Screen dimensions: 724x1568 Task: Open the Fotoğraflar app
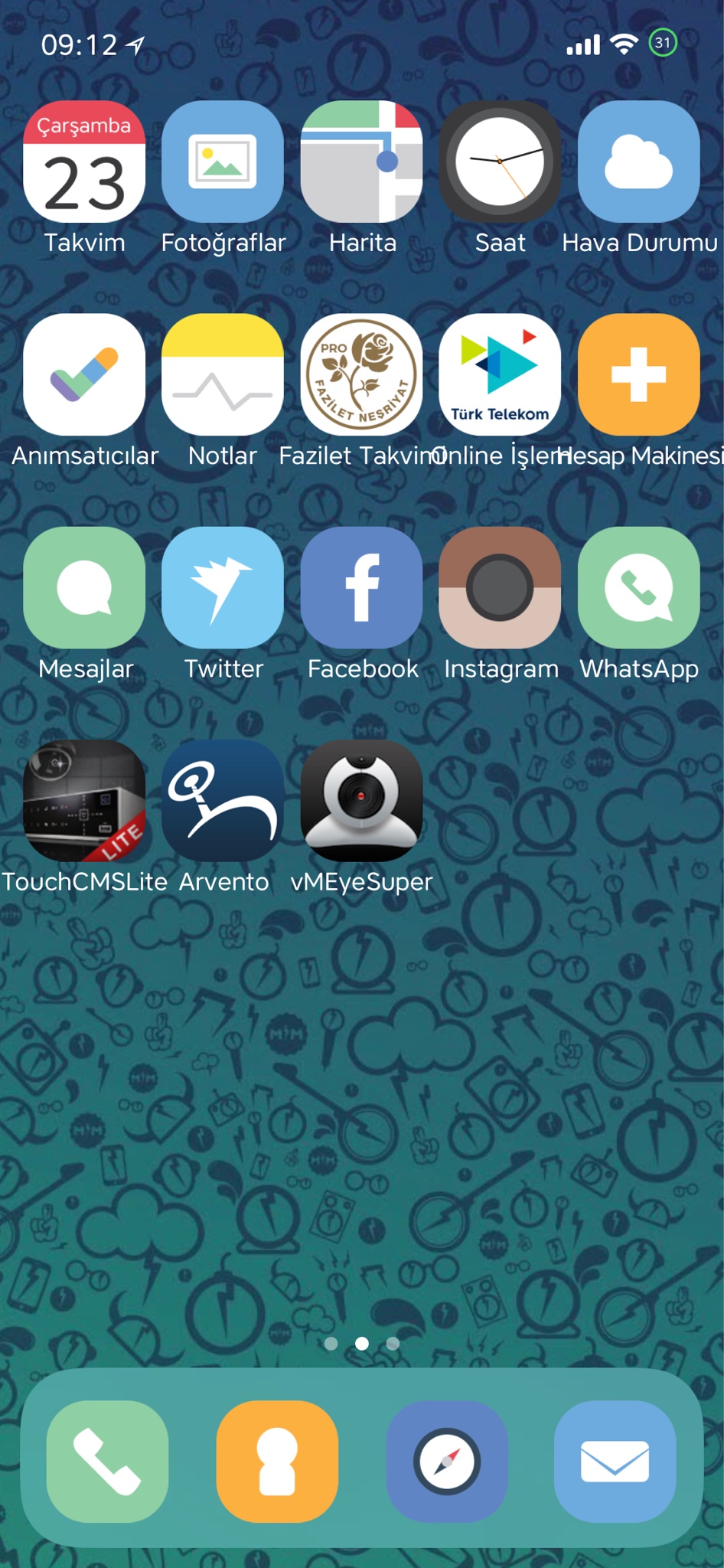(223, 162)
